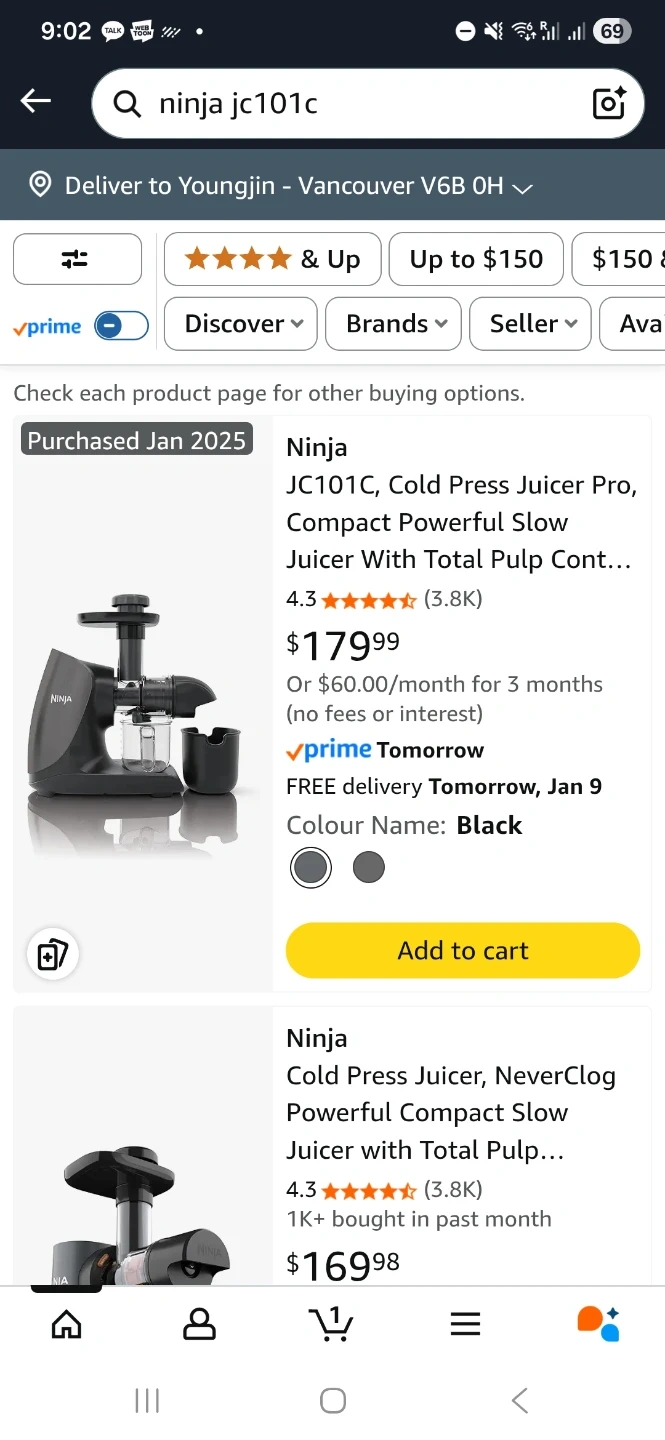
Task: Open the hamburger menu tab
Action: (465, 1324)
